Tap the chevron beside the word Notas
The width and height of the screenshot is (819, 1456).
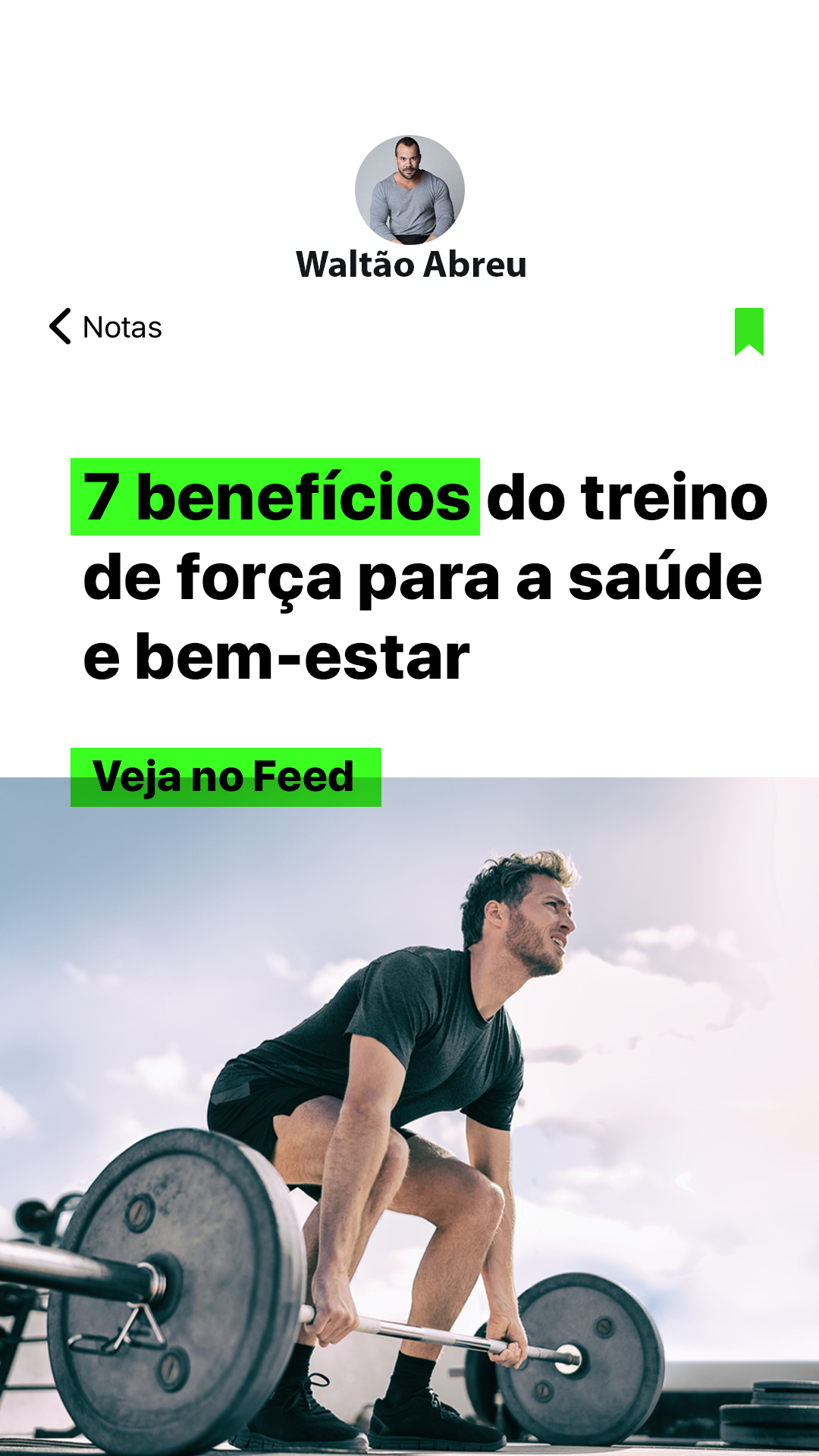(x=61, y=328)
